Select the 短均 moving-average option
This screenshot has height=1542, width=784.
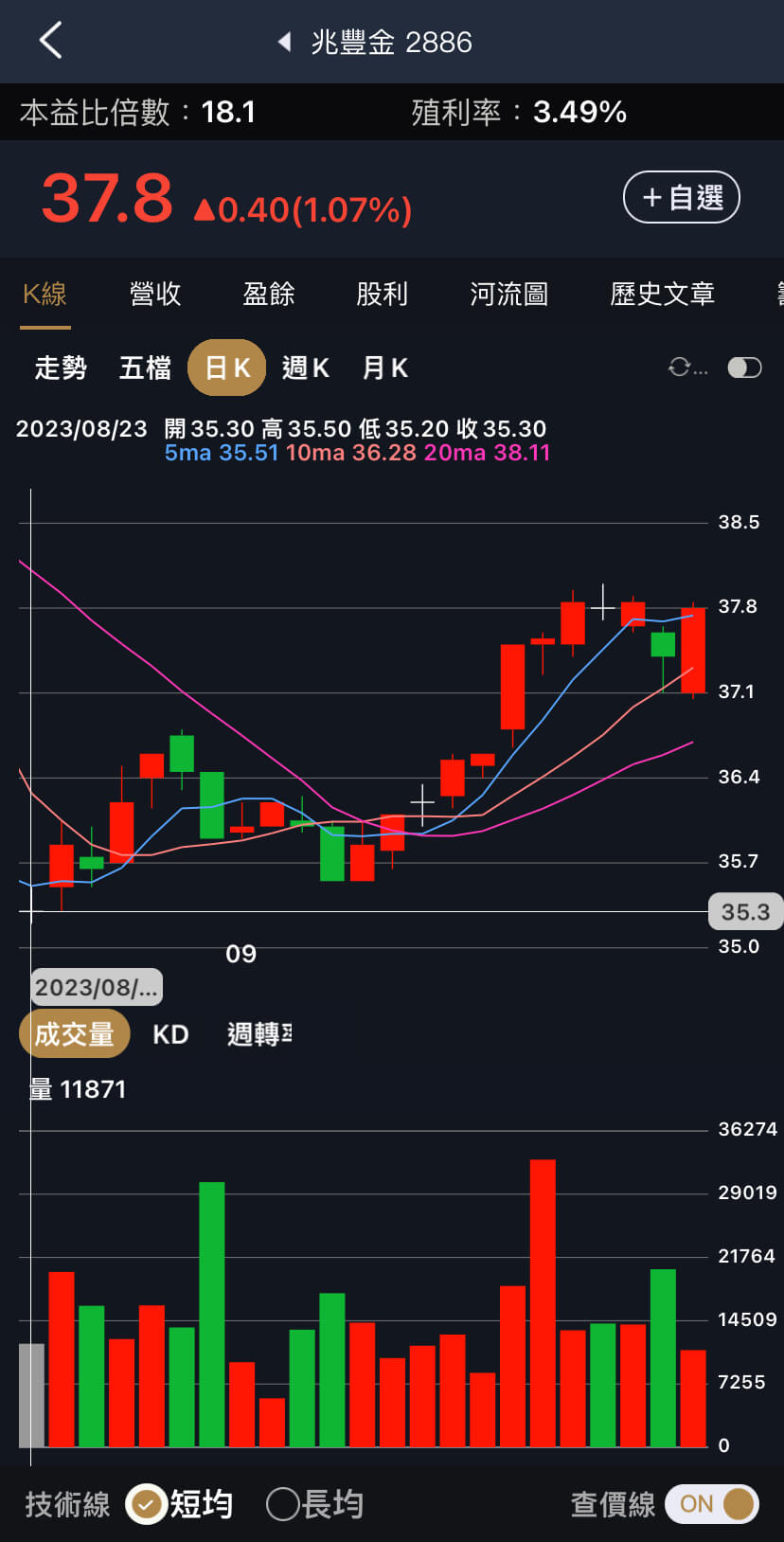[x=180, y=1504]
